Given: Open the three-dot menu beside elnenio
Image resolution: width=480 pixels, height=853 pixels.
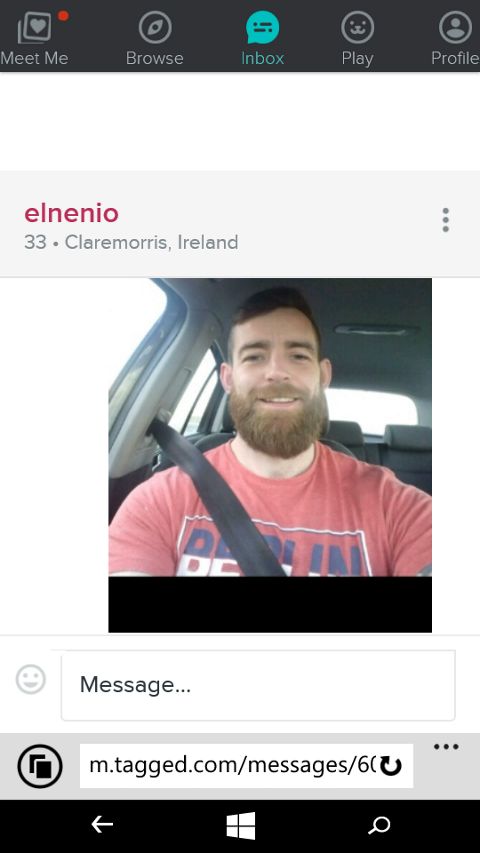Looking at the screenshot, I should pos(446,220).
